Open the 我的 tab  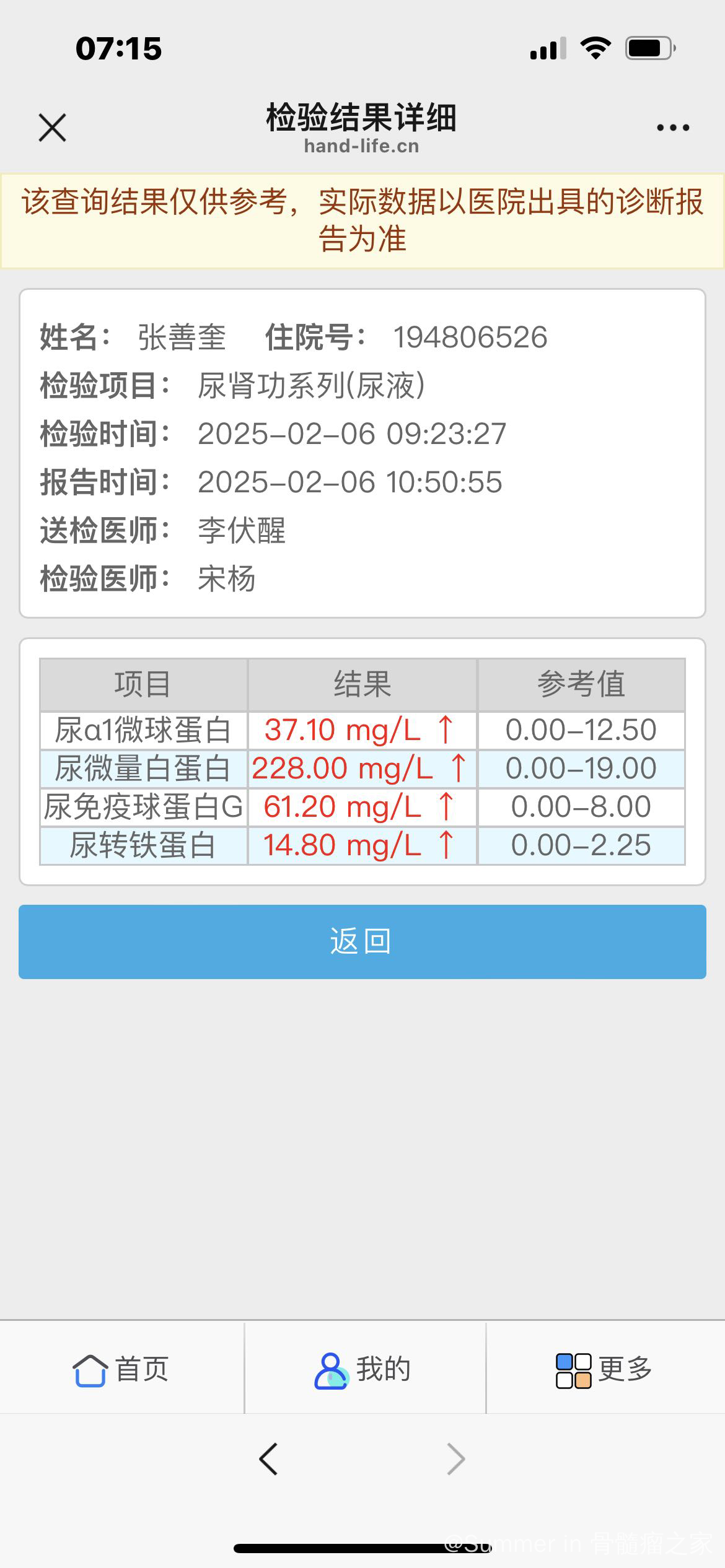(365, 1369)
